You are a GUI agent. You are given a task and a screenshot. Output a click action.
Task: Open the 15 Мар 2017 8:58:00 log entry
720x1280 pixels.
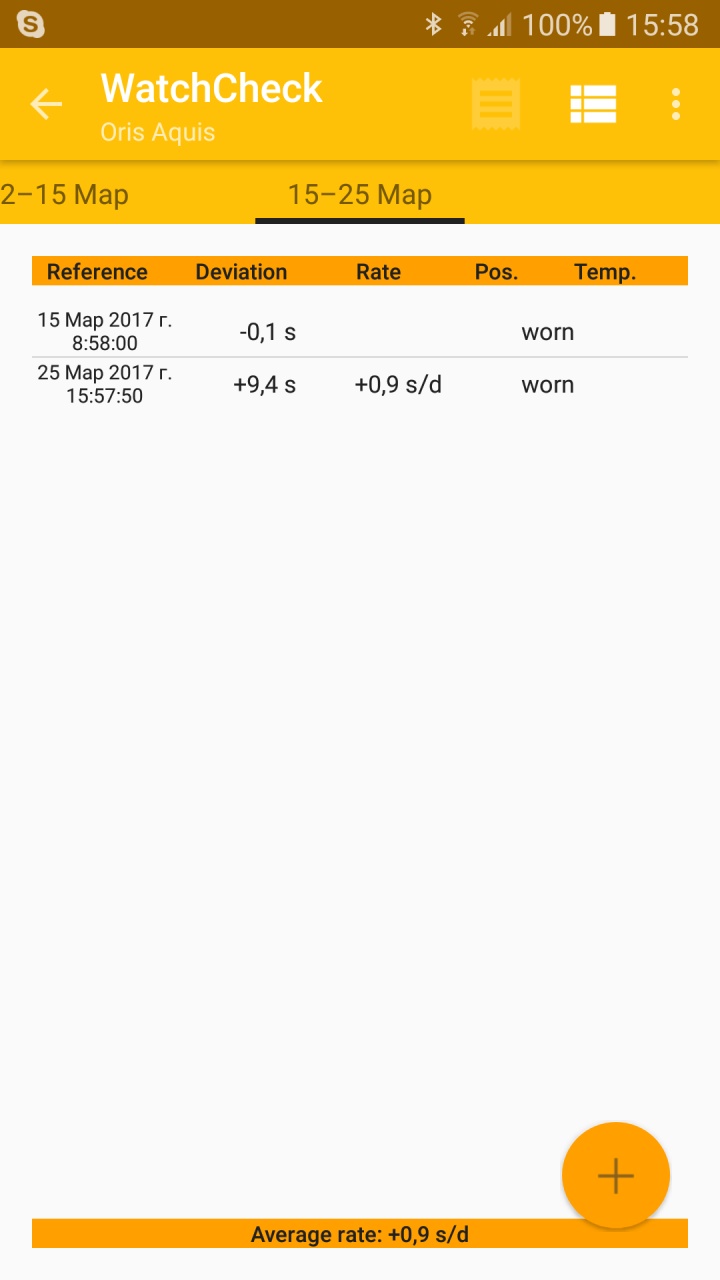tap(360, 332)
